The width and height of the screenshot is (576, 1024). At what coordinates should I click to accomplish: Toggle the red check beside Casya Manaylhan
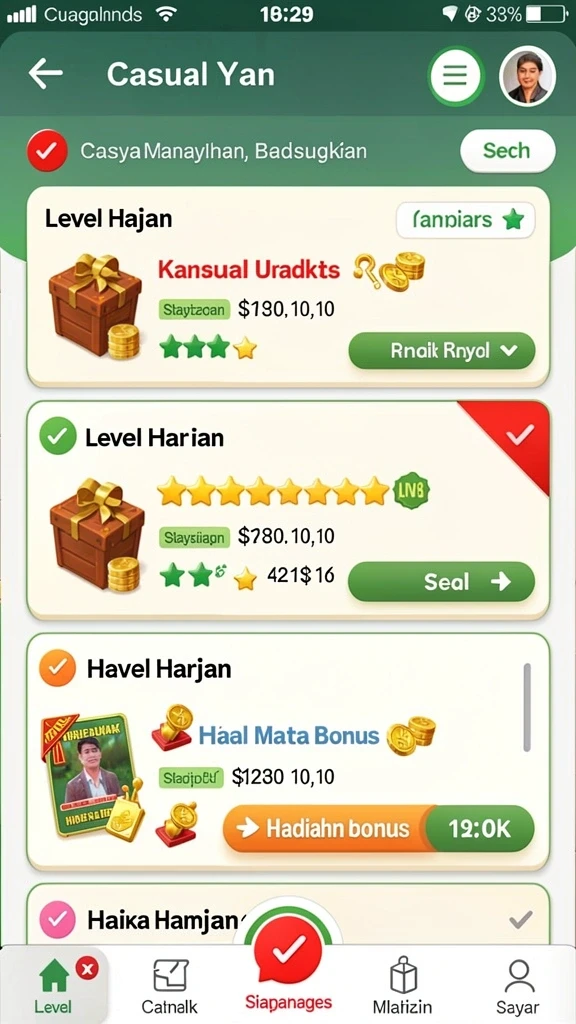pyautogui.click(x=47, y=151)
